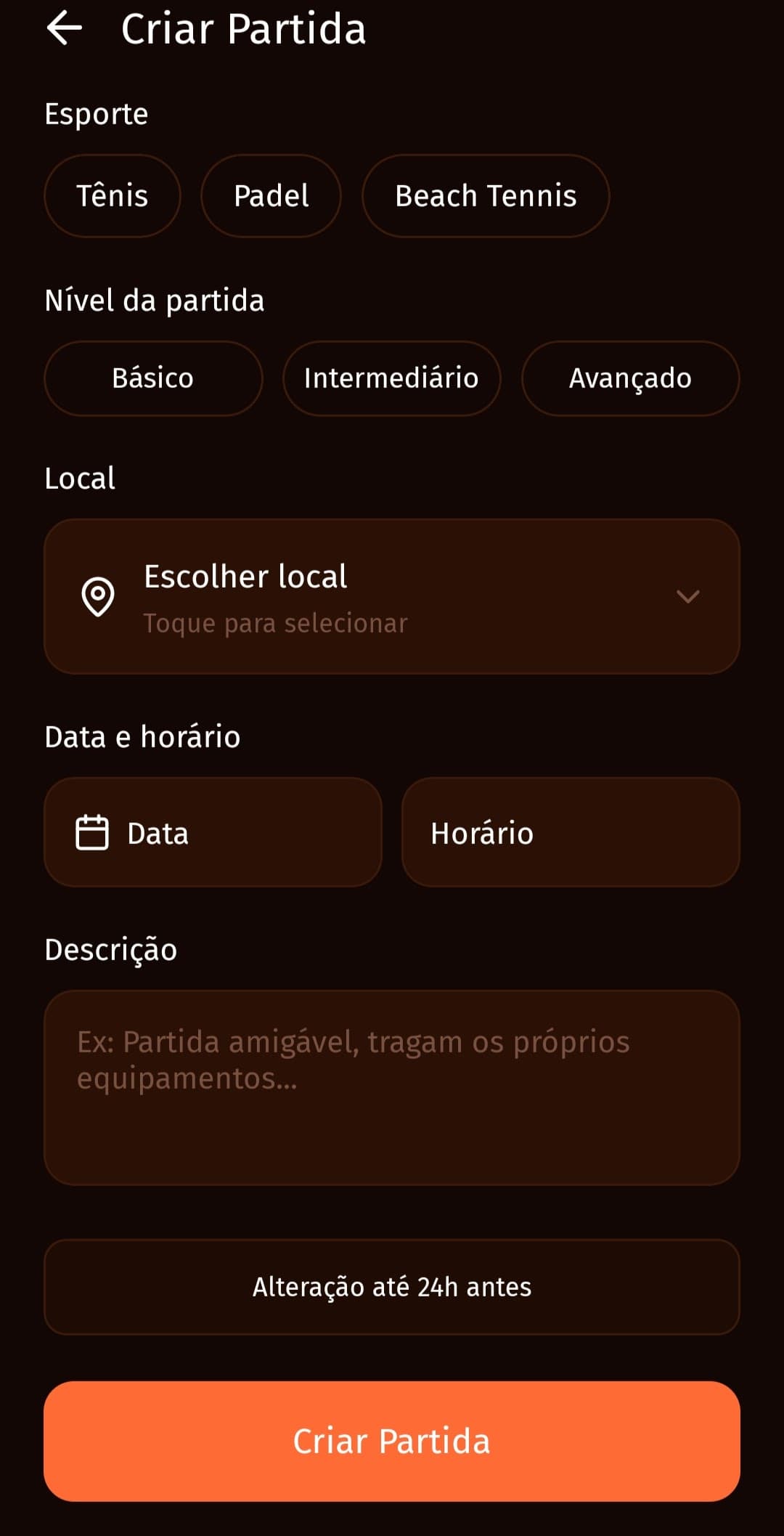Viewport: 784px width, 1536px height.
Task: Click the Data e horário section label
Action: coord(142,736)
